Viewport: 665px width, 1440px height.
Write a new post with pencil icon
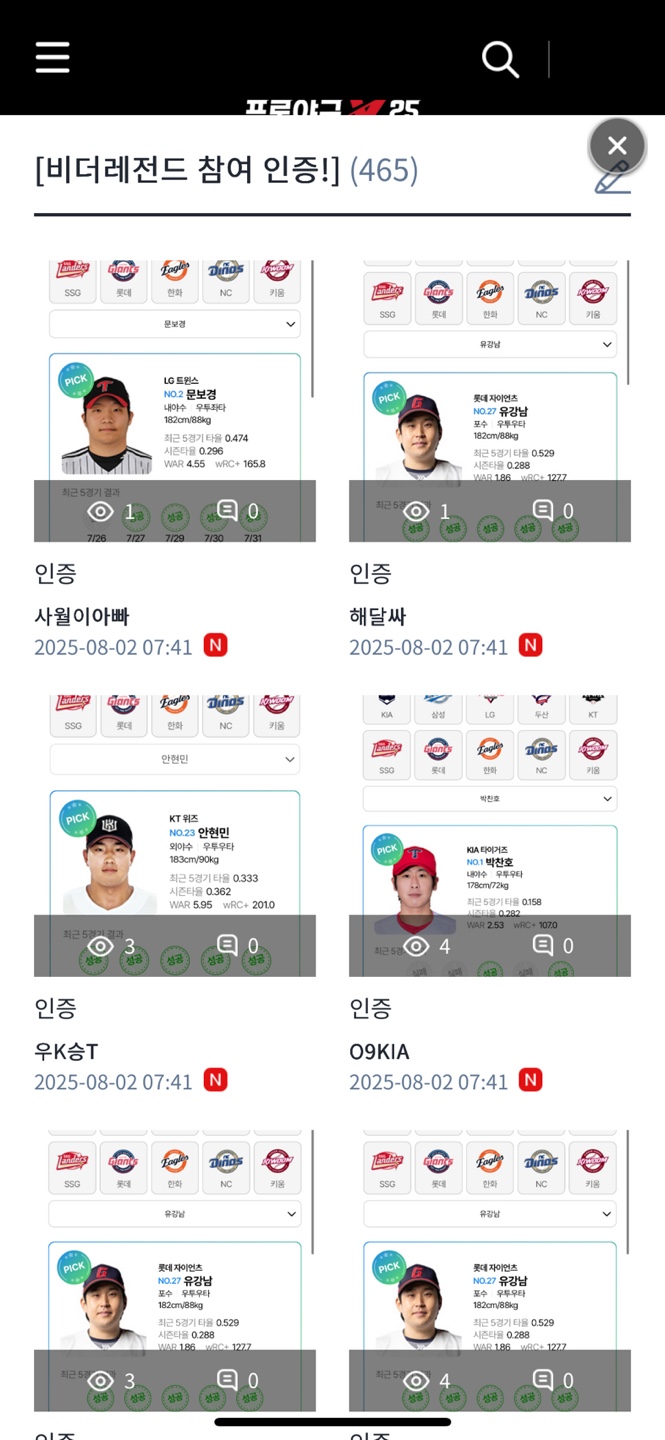point(611,180)
